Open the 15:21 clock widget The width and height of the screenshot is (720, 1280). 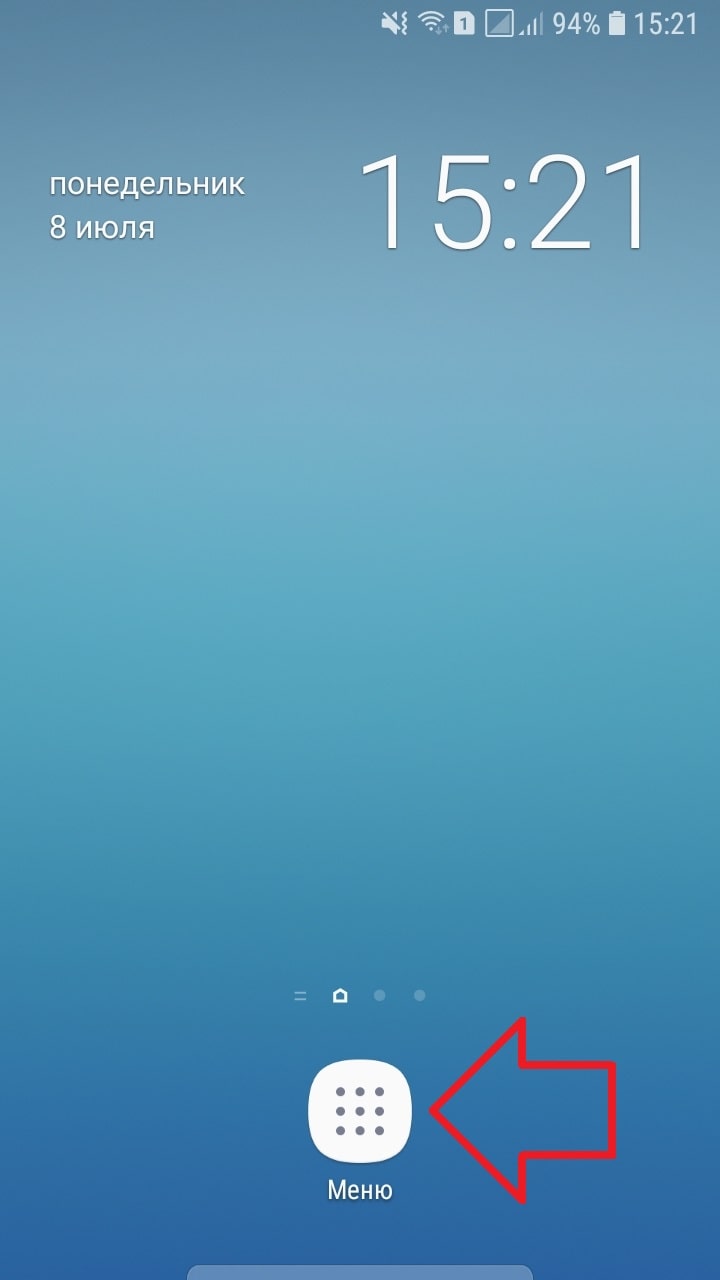(x=504, y=203)
